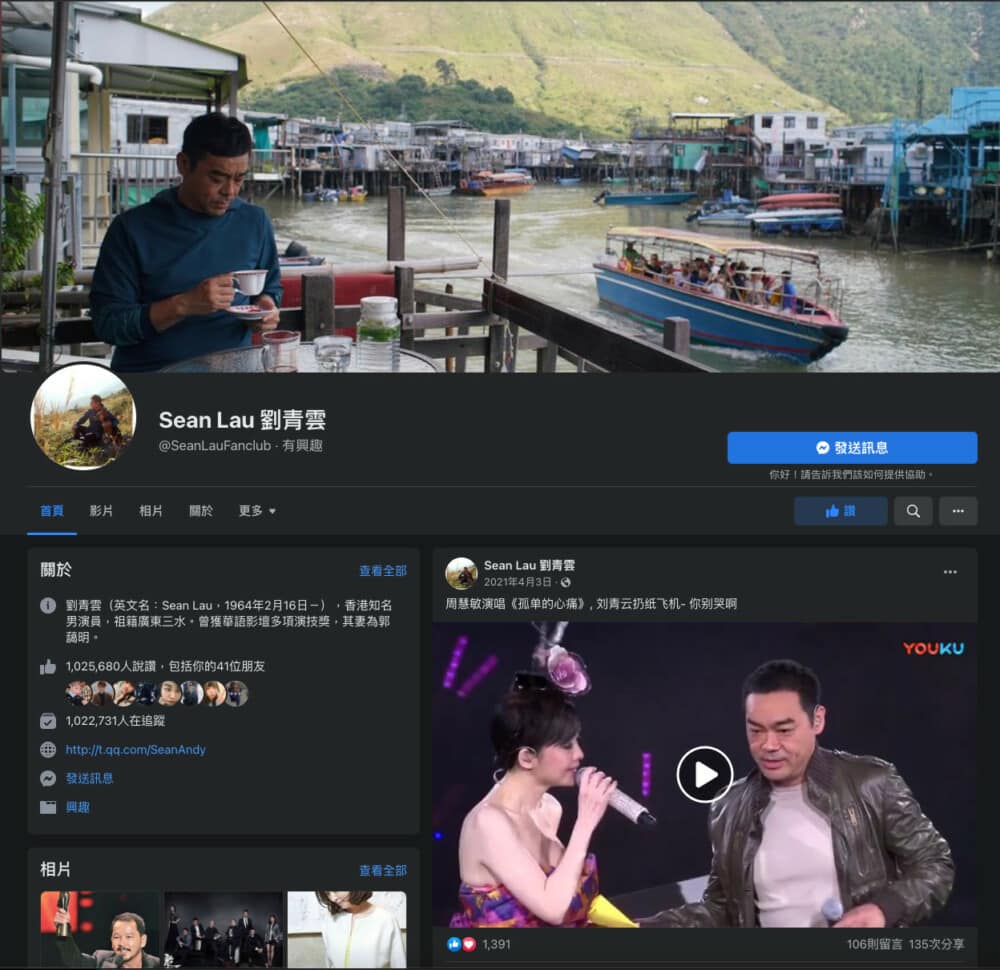Switch to the 相片 tab
This screenshot has height=970, width=1000.
click(x=151, y=511)
